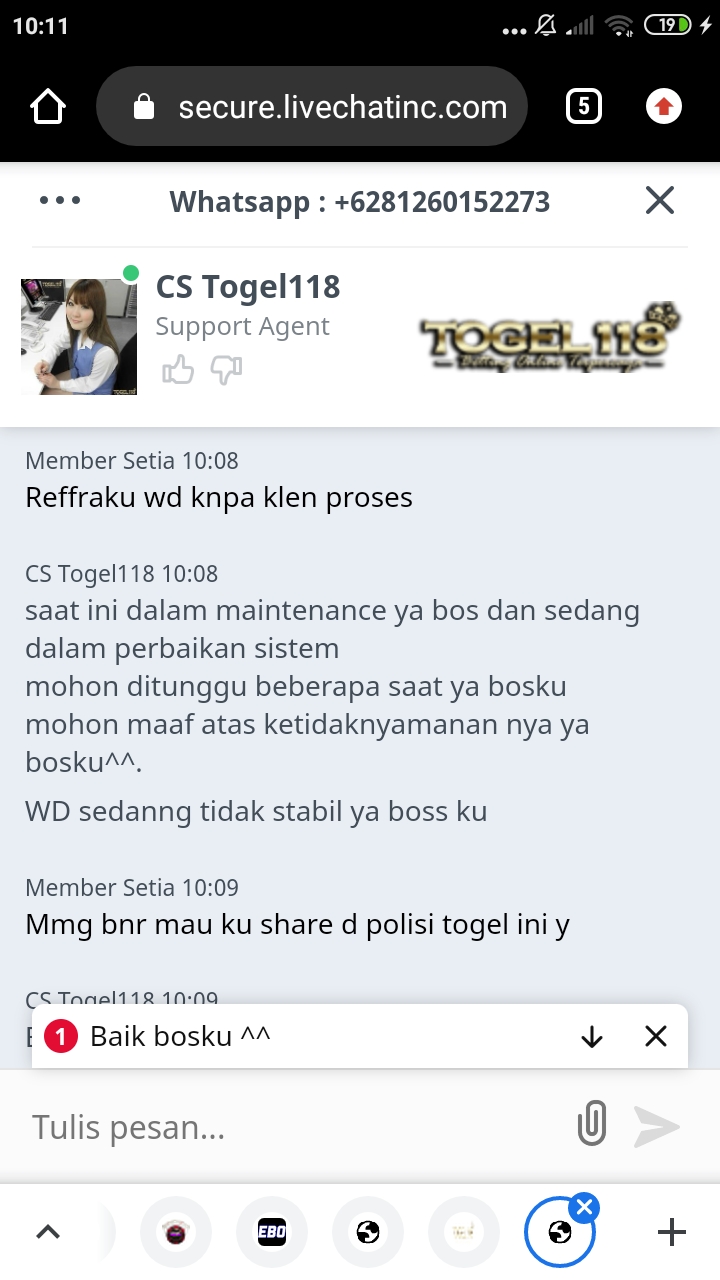The height and width of the screenshot is (1280, 720).
Task: Open the tab switcher showing 5 tabs
Action: (584, 106)
